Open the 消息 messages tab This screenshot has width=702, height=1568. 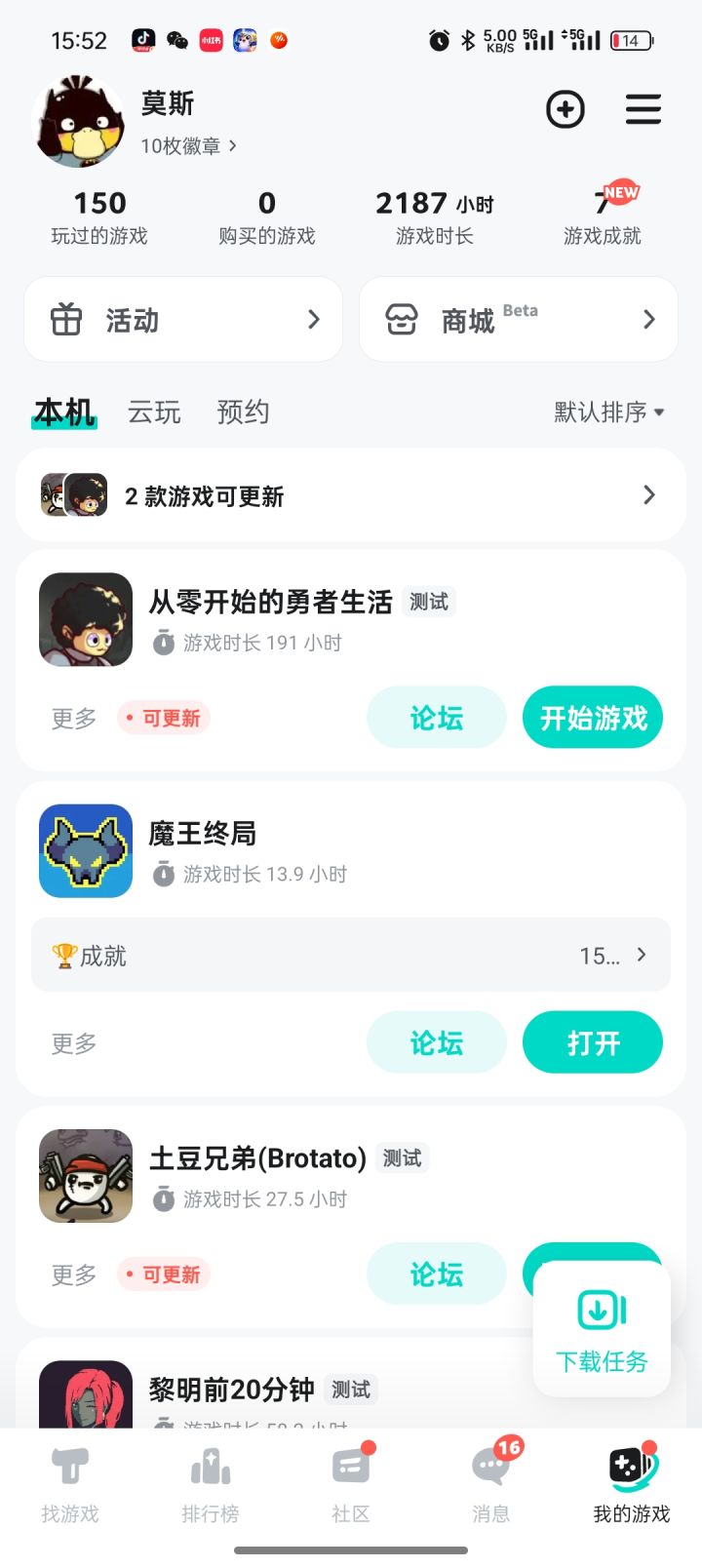[491, 1484]
